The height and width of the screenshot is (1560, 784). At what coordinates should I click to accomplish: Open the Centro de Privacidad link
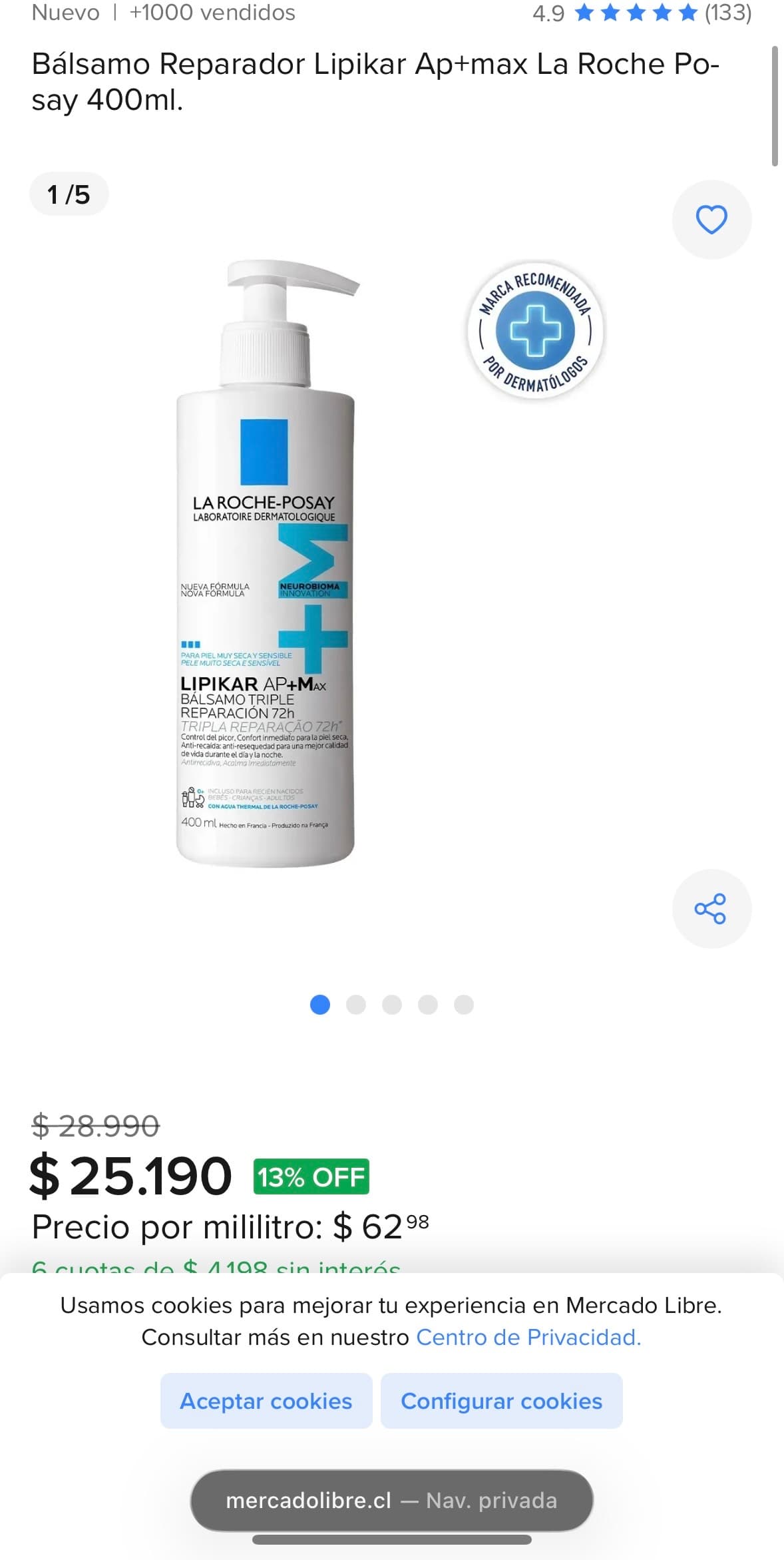528,1338
